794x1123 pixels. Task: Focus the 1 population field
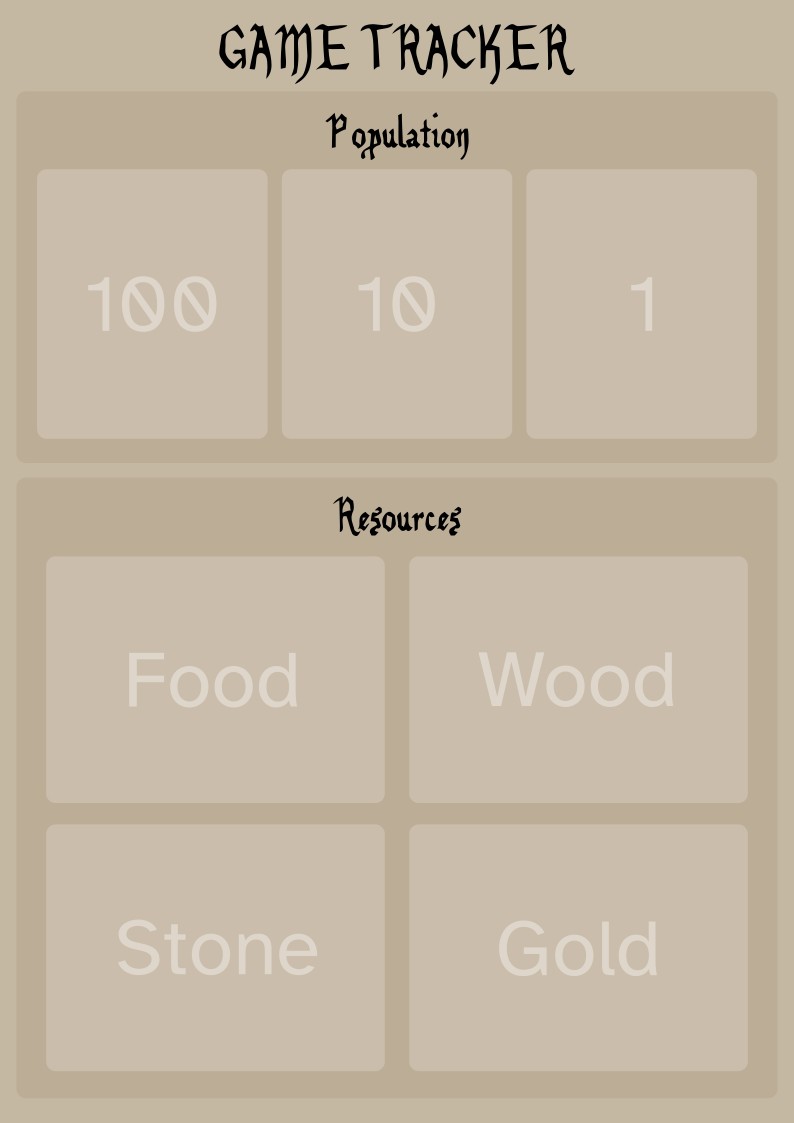click(641, 304)
